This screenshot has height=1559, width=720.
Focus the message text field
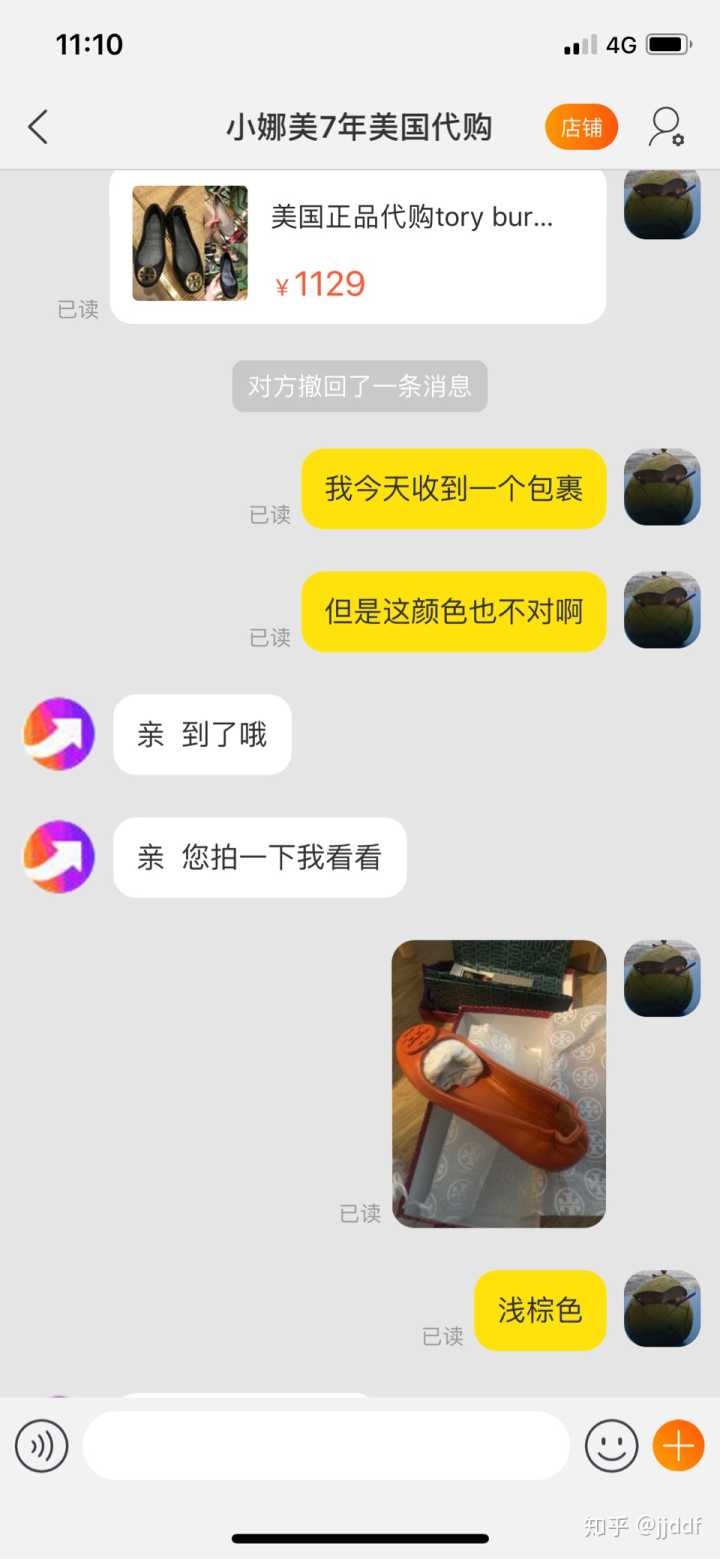(326, 1446)
